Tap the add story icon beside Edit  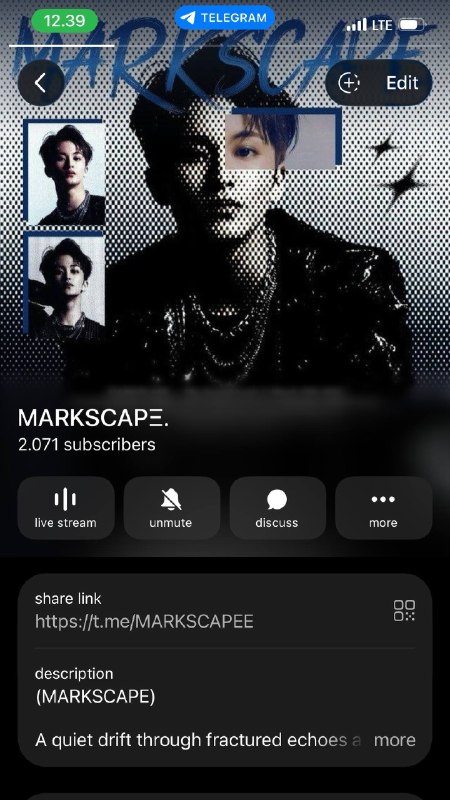coord(349,83)
